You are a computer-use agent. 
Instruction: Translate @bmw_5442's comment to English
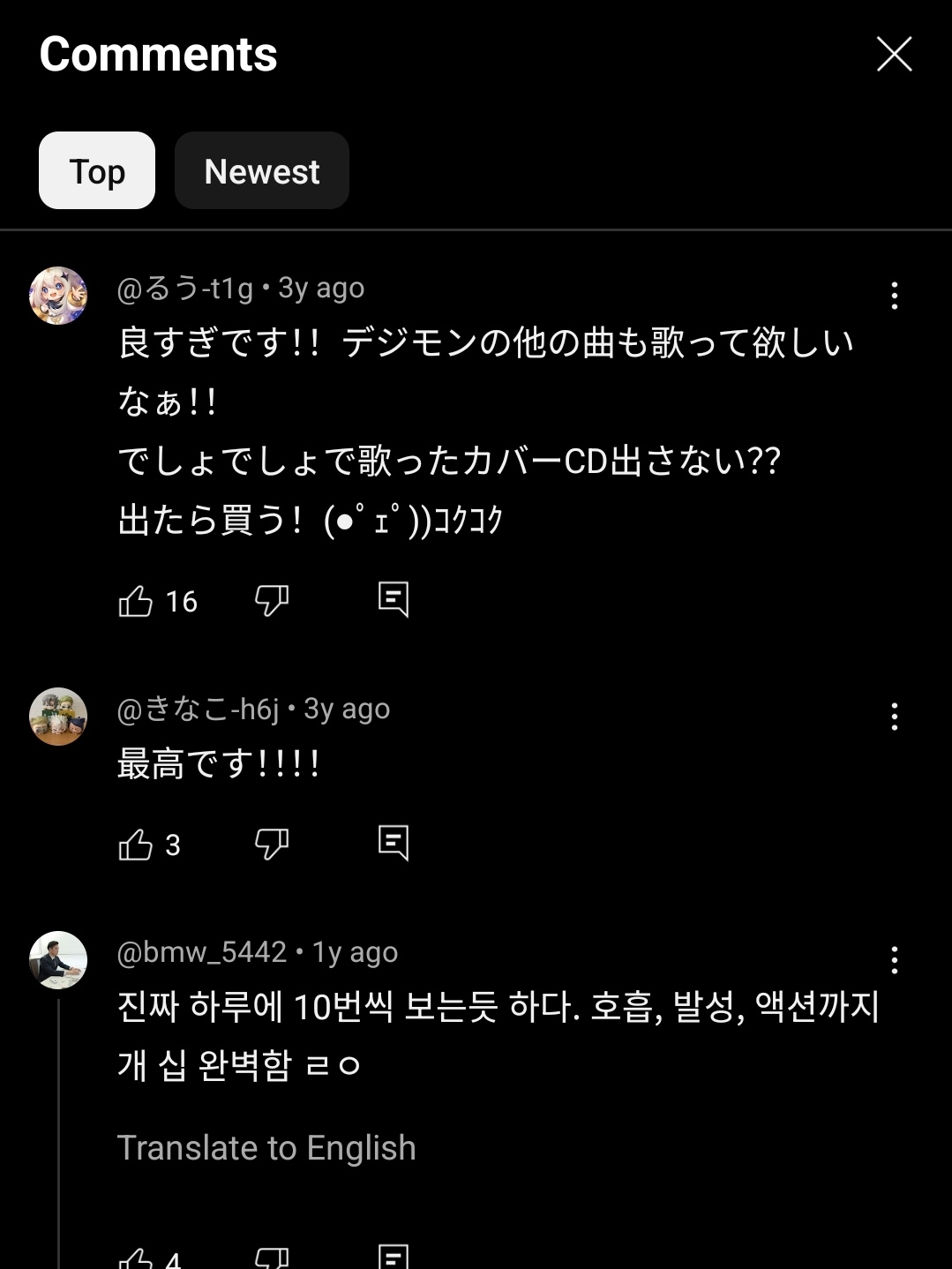[266, 1148]
